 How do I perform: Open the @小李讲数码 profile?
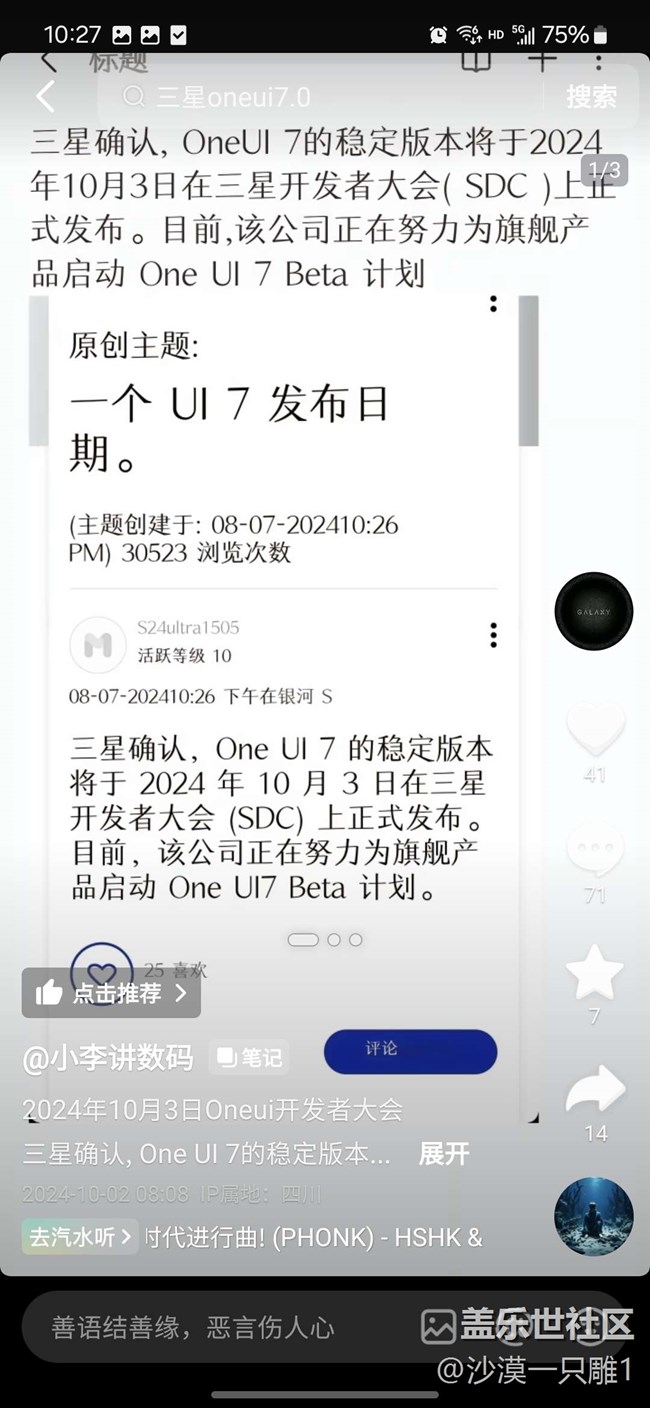[108, 1057]
